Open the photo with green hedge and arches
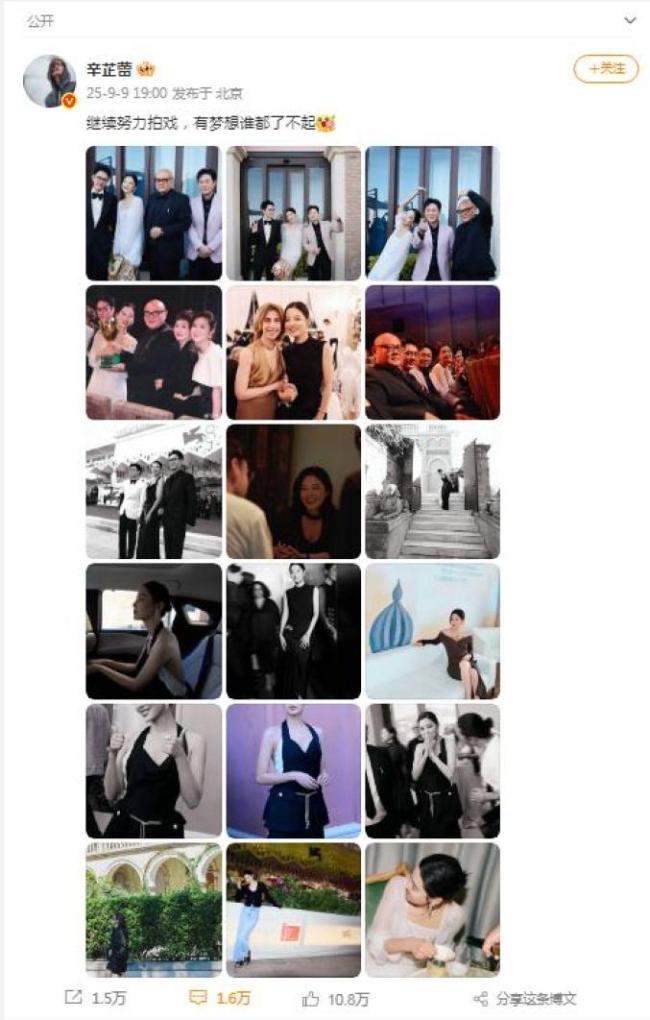 tap(154, 909)
